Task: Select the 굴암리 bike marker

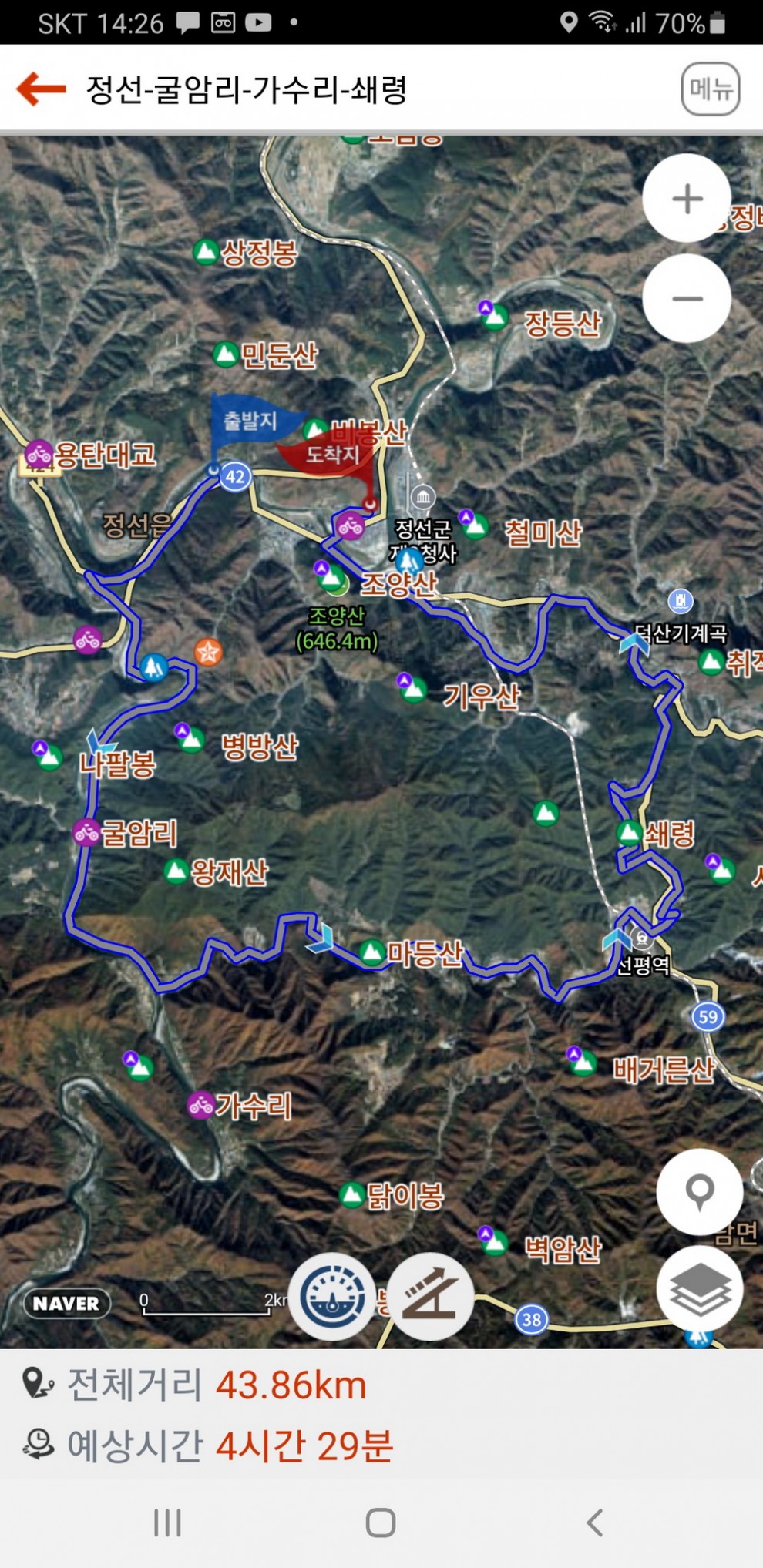Action: click(86, 832)
